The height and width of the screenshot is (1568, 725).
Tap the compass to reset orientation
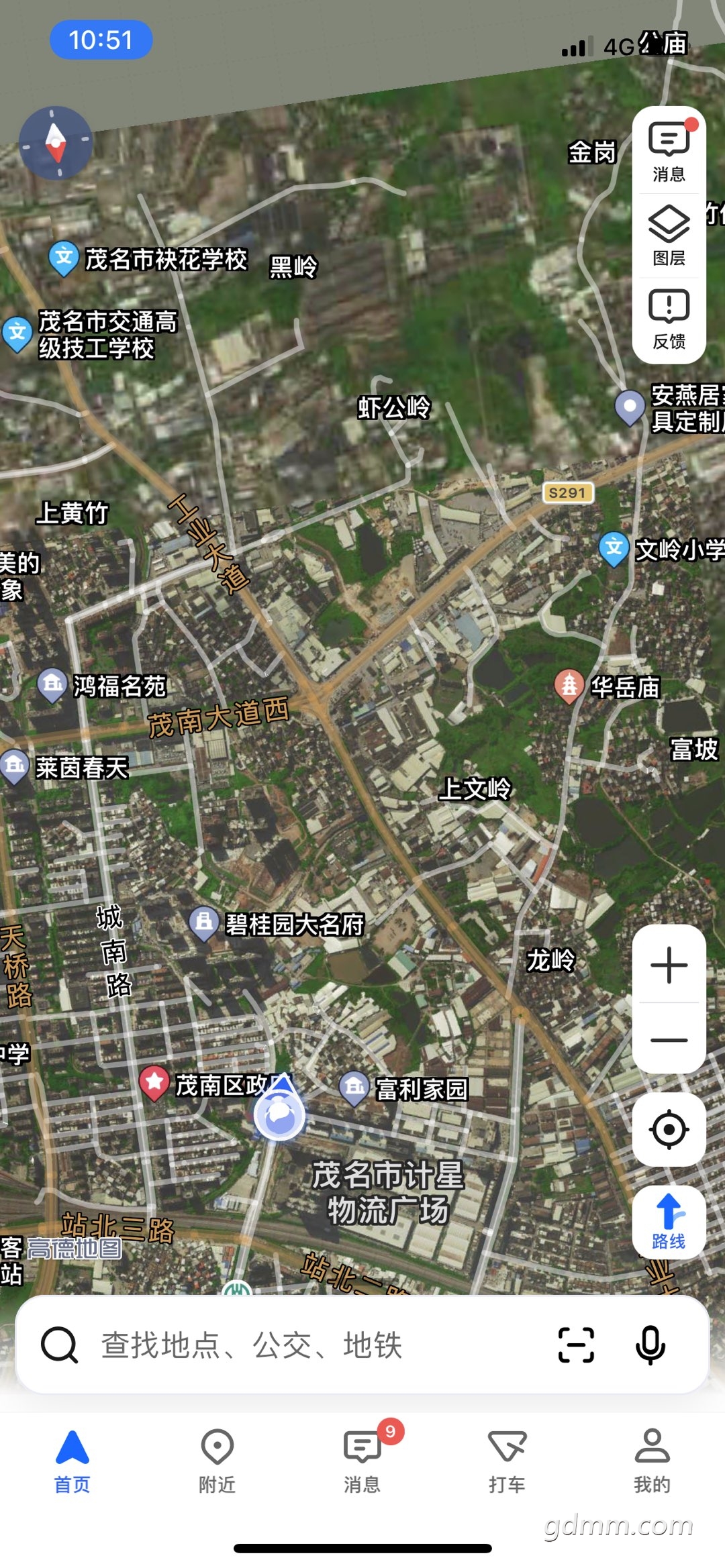(x=56, y=142)
